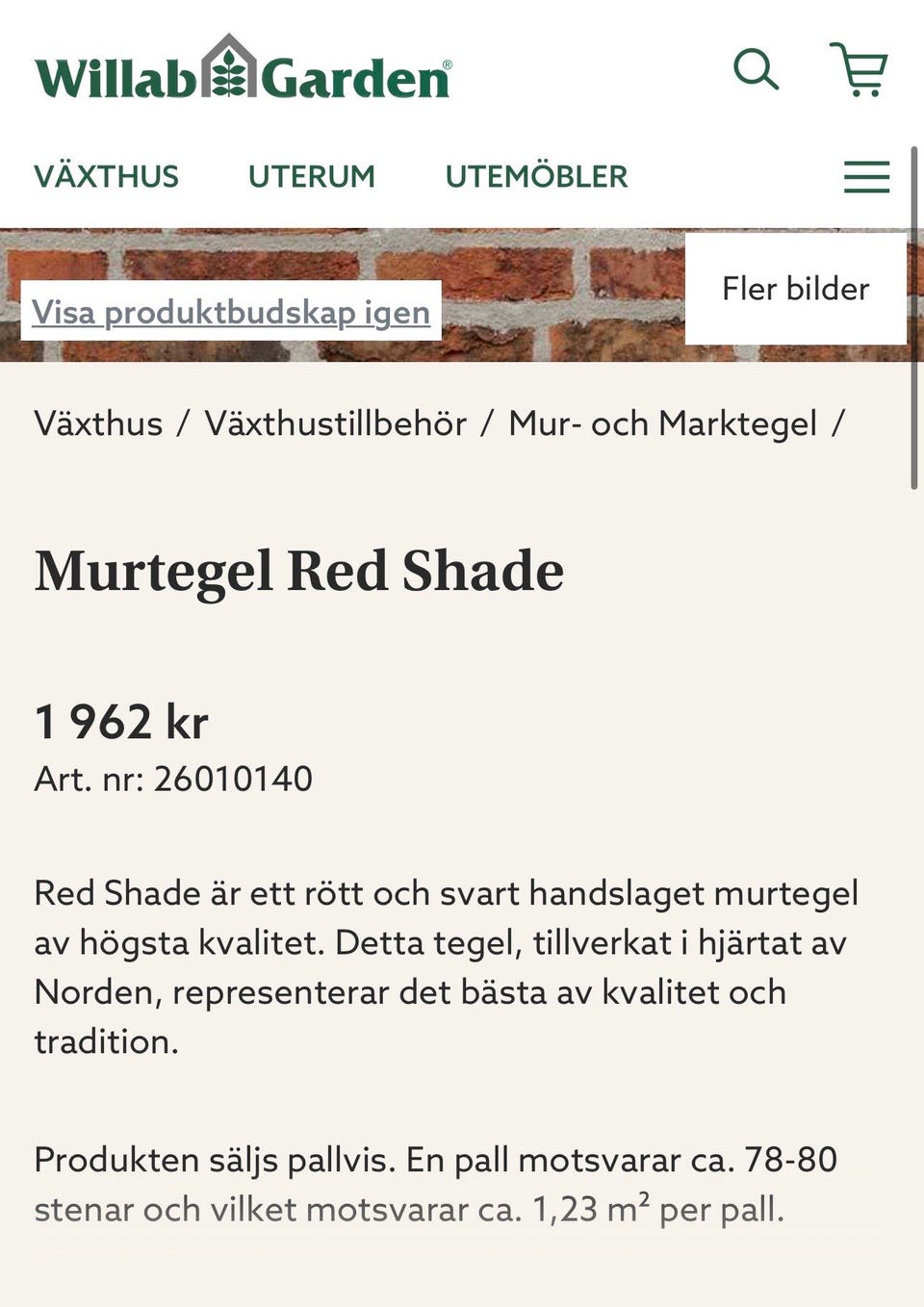Select the article number 26010140
Viewport: 924px width, 1307px height.
point(173,780)
